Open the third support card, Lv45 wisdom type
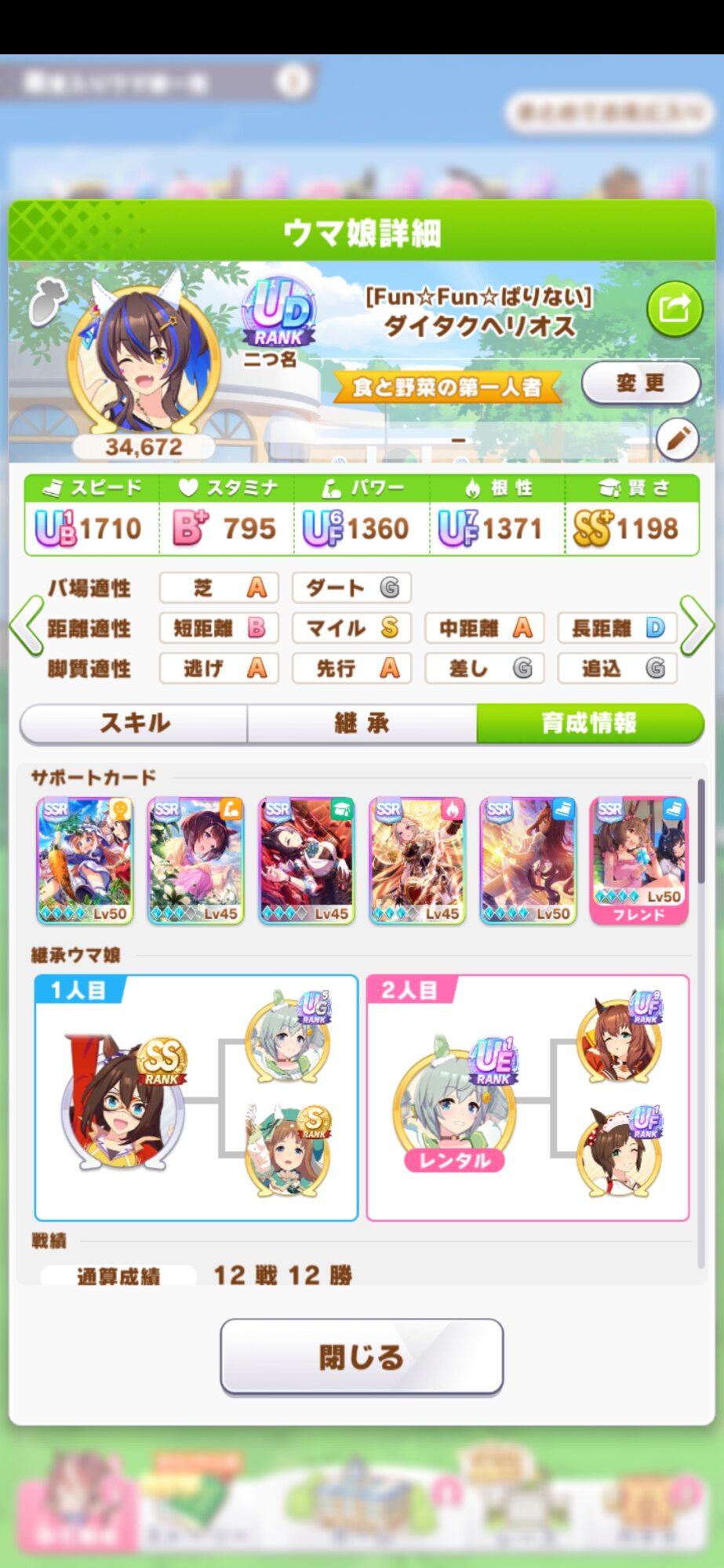Image resolution: width=724 pixels, height=1568 pixels. (x=307, y=861)
